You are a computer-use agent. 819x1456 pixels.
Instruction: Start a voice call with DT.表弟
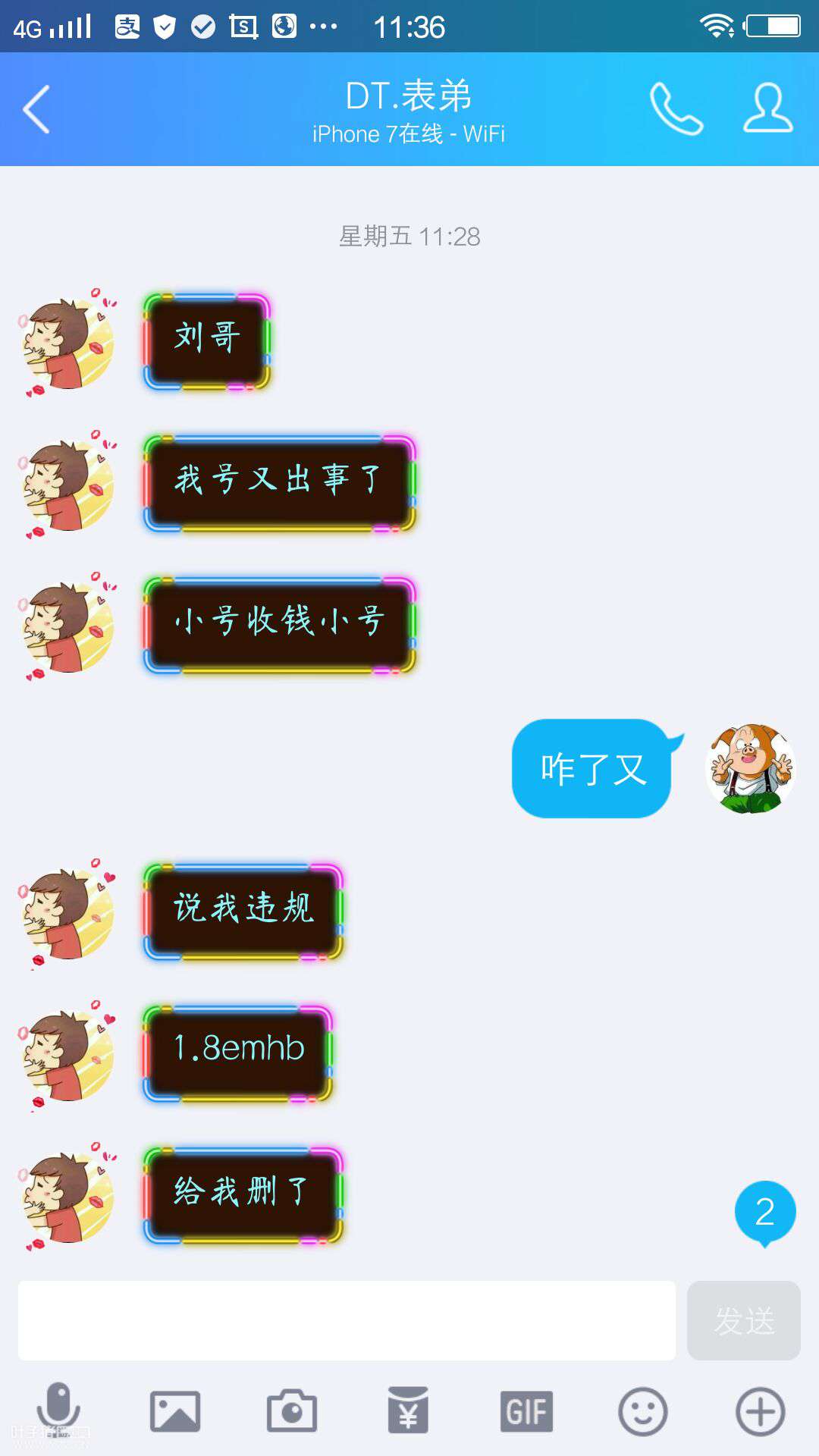676,109
